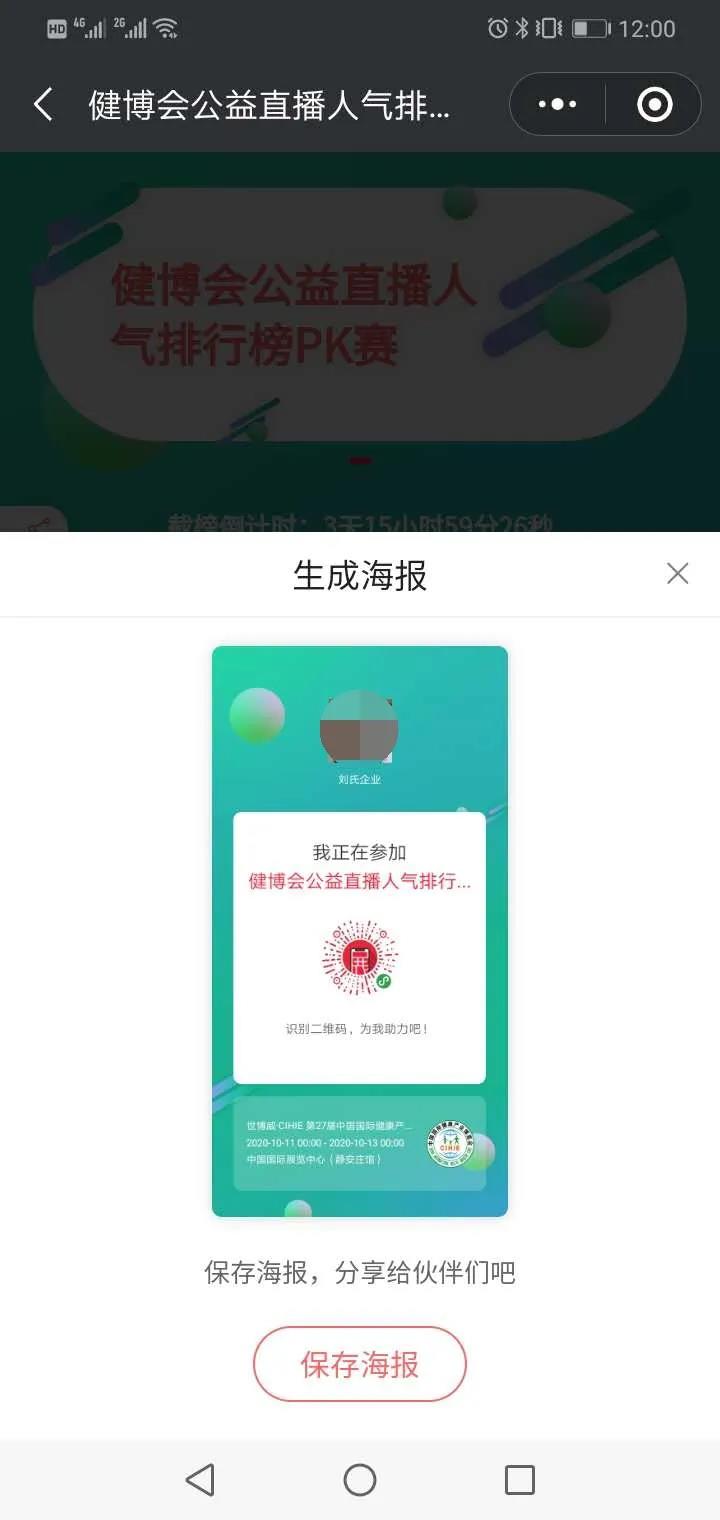Open the mini program more-options menu
Viewport: 720px width, 1520px height.
(x=557, y=104)
